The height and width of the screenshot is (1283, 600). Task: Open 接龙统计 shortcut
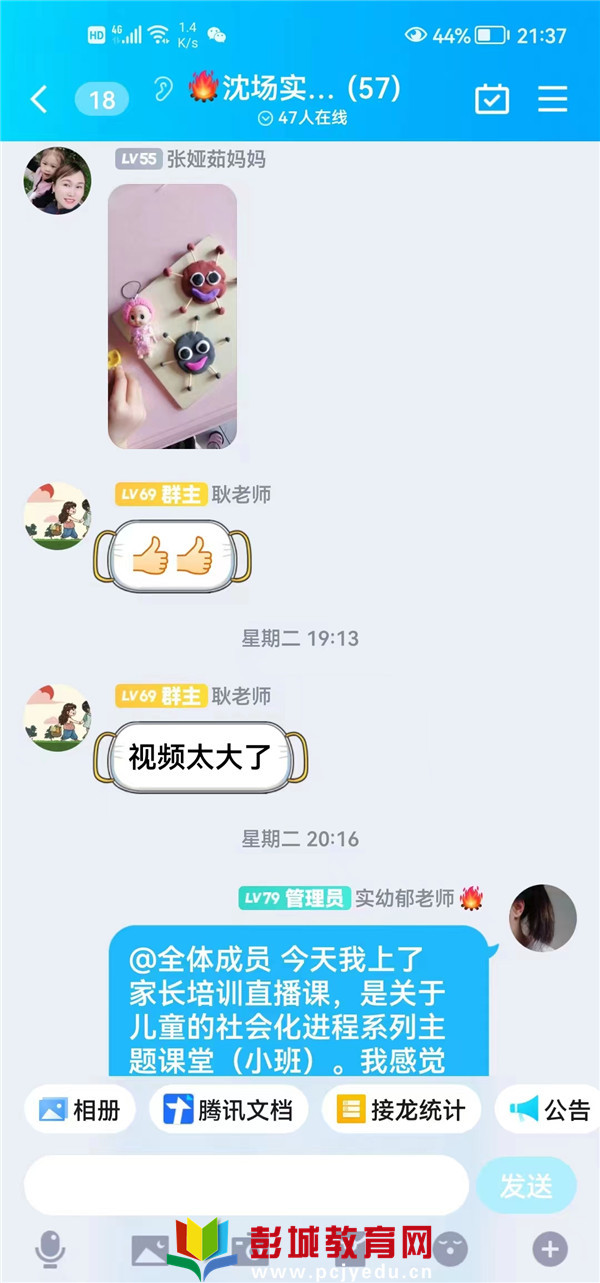401,1109
